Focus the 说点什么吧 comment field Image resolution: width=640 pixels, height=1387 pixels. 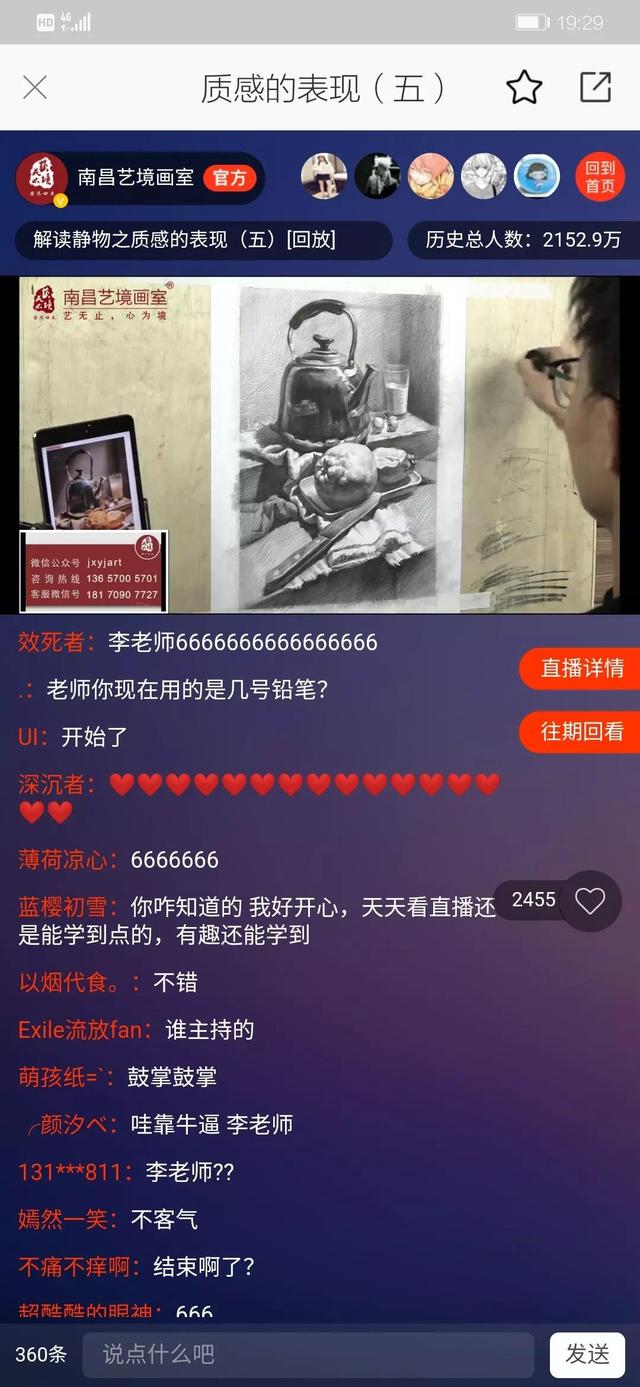click(308, 1354)
